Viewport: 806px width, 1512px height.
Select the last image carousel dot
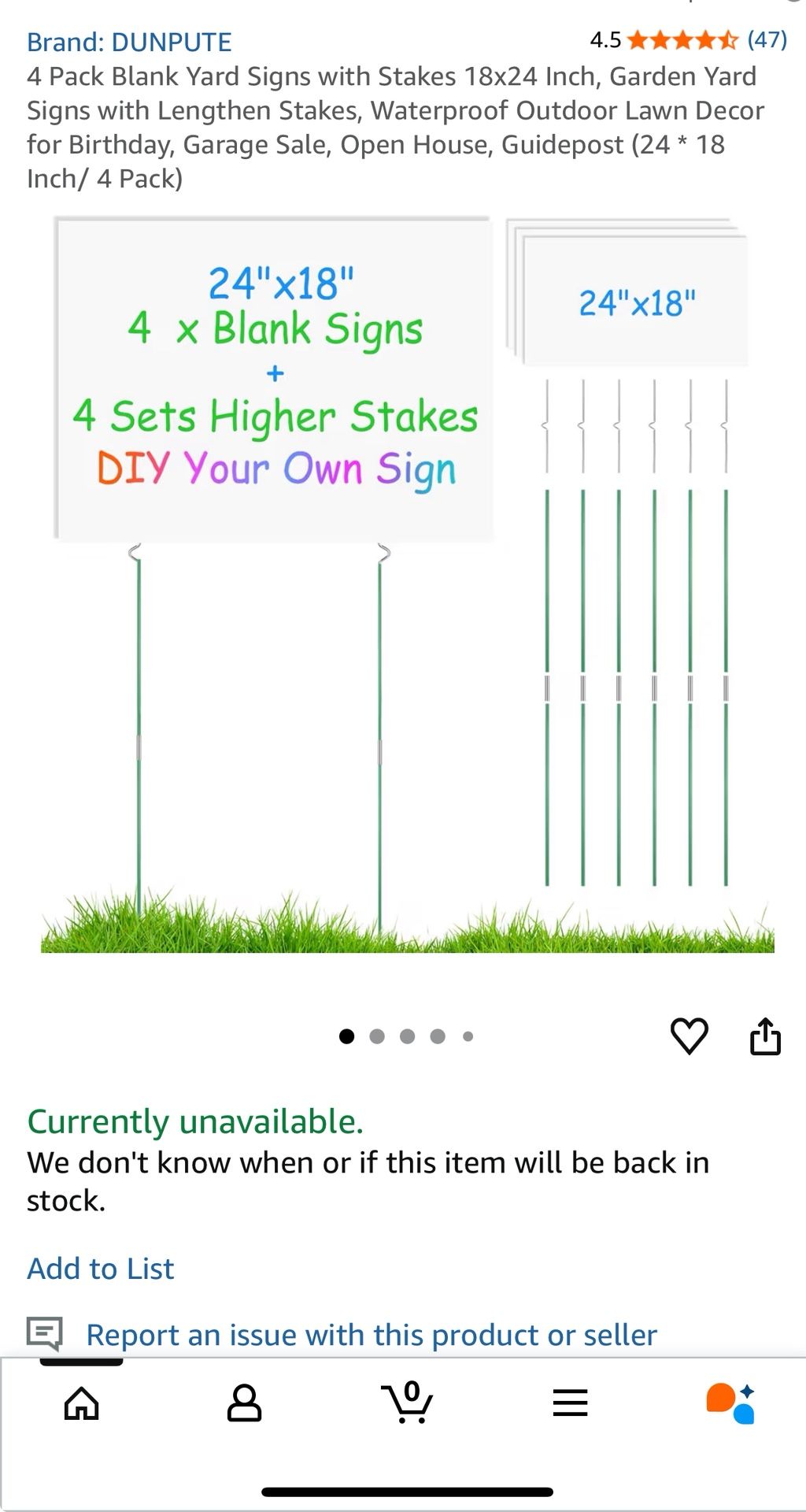[468, 1036]
